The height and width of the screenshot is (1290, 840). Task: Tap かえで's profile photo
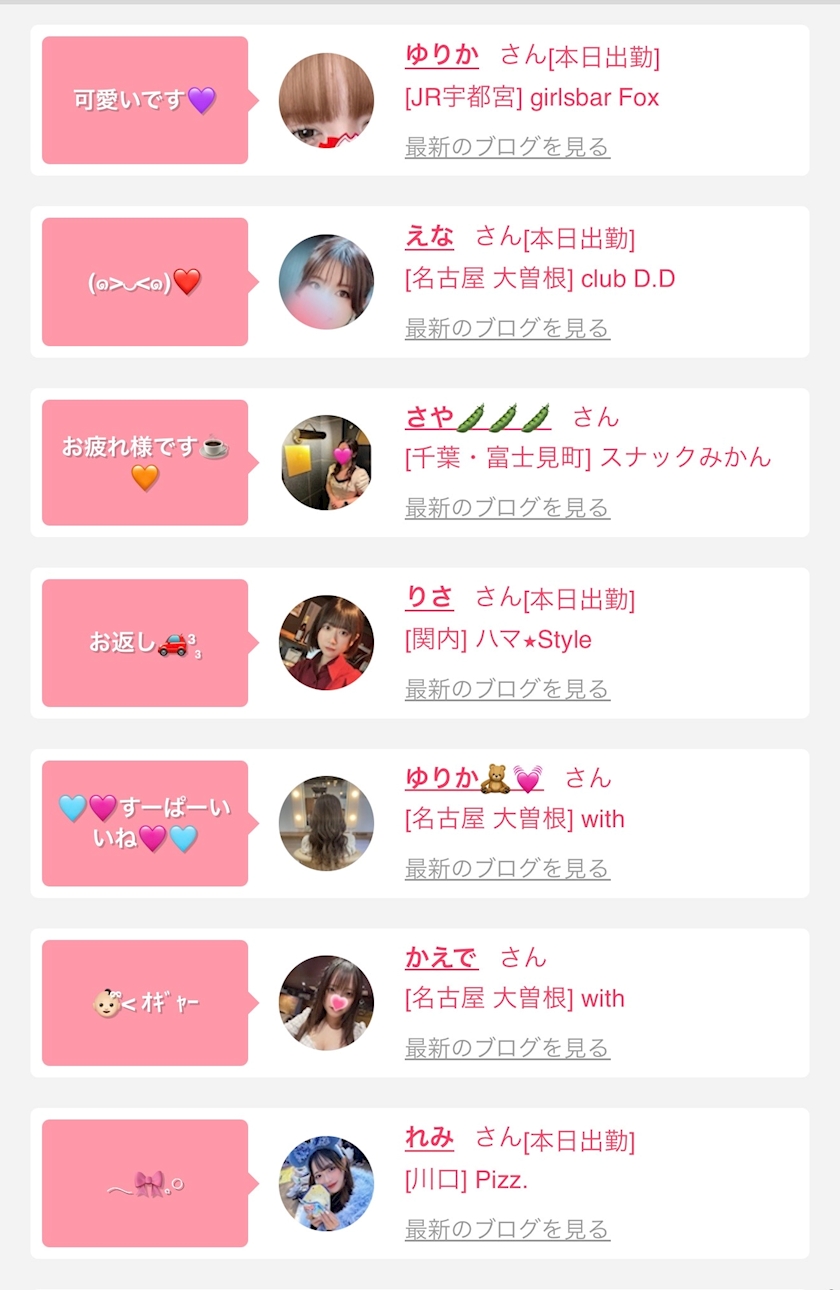coord(326,1003)
